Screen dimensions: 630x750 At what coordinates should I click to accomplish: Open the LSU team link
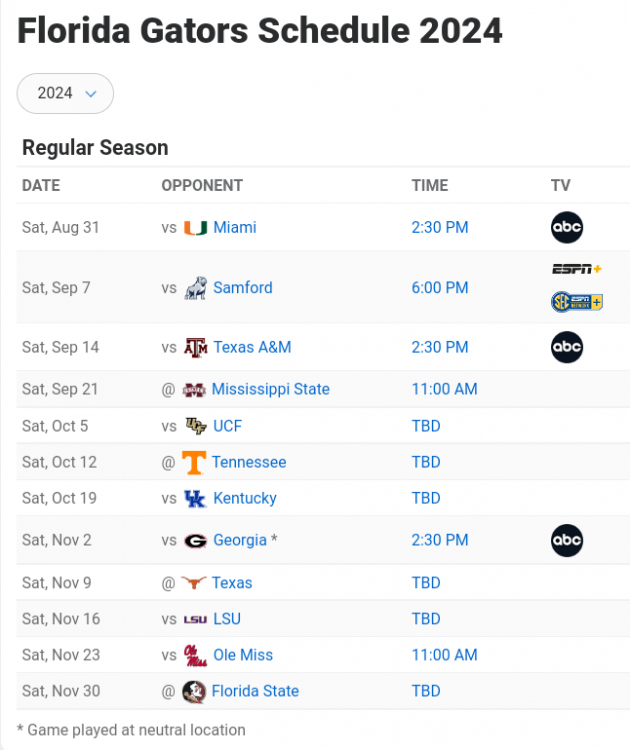point(227,619)
